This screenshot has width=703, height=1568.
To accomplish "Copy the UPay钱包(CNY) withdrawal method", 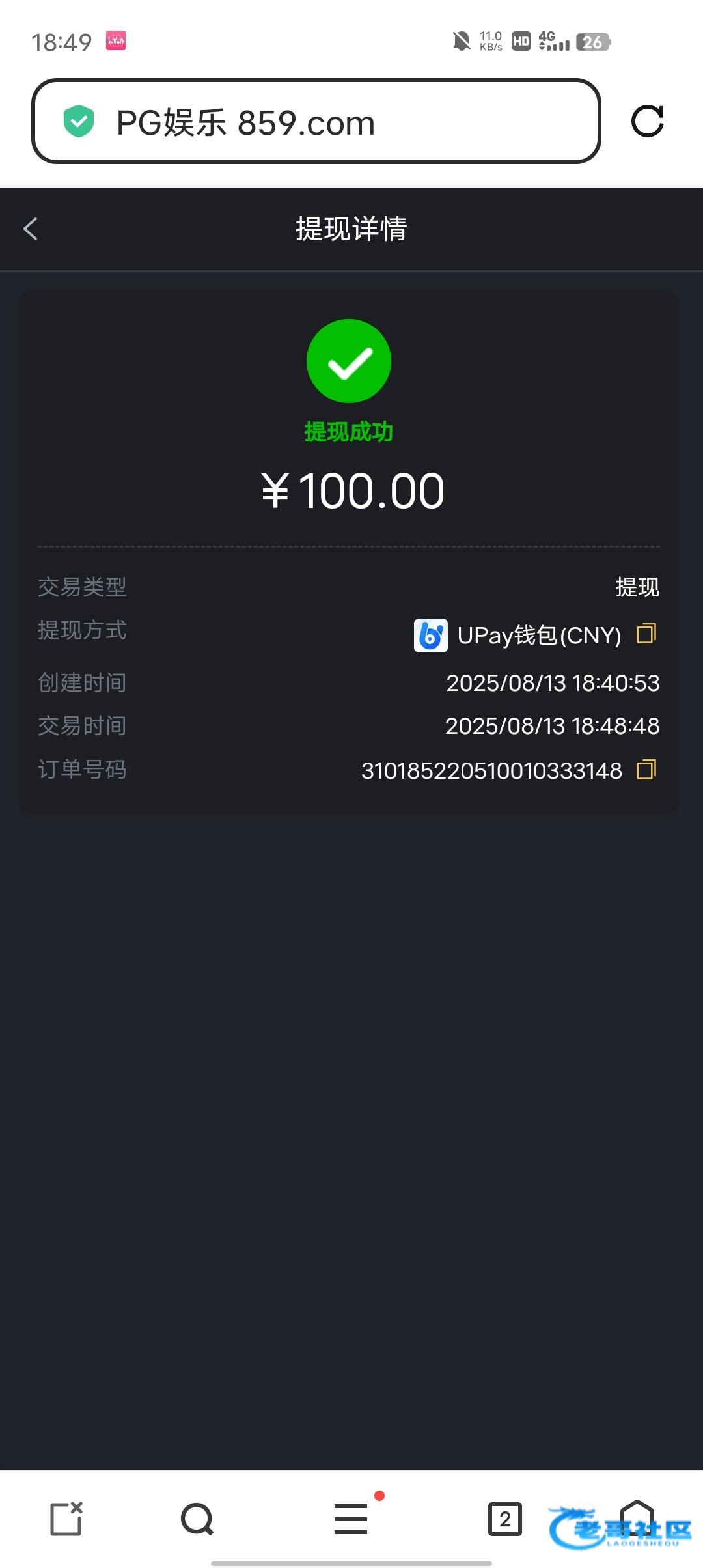I will tap(646, 634).
